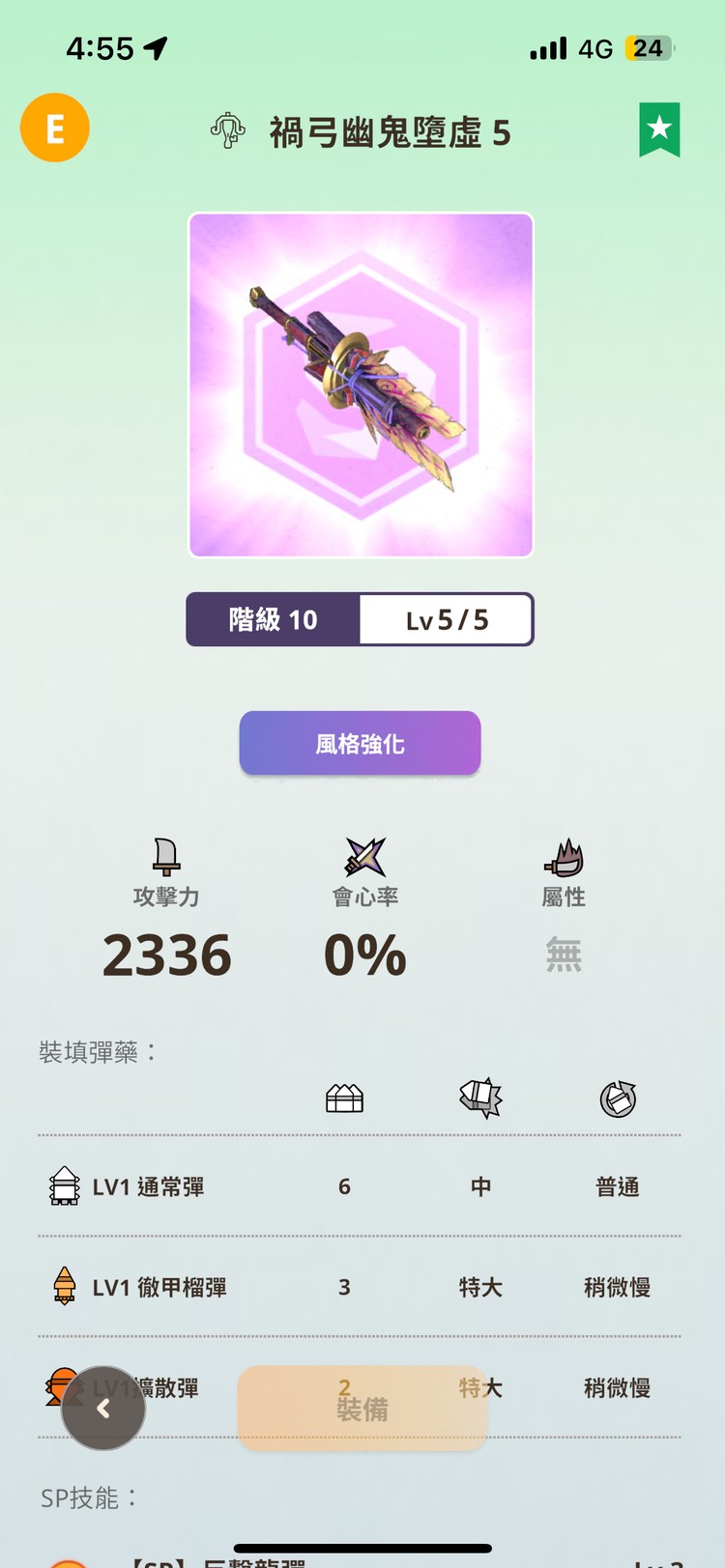Click the magazine capacity column header icon
The image size is (725, 1568).
pyautogui.click(x=343, y=1098)
